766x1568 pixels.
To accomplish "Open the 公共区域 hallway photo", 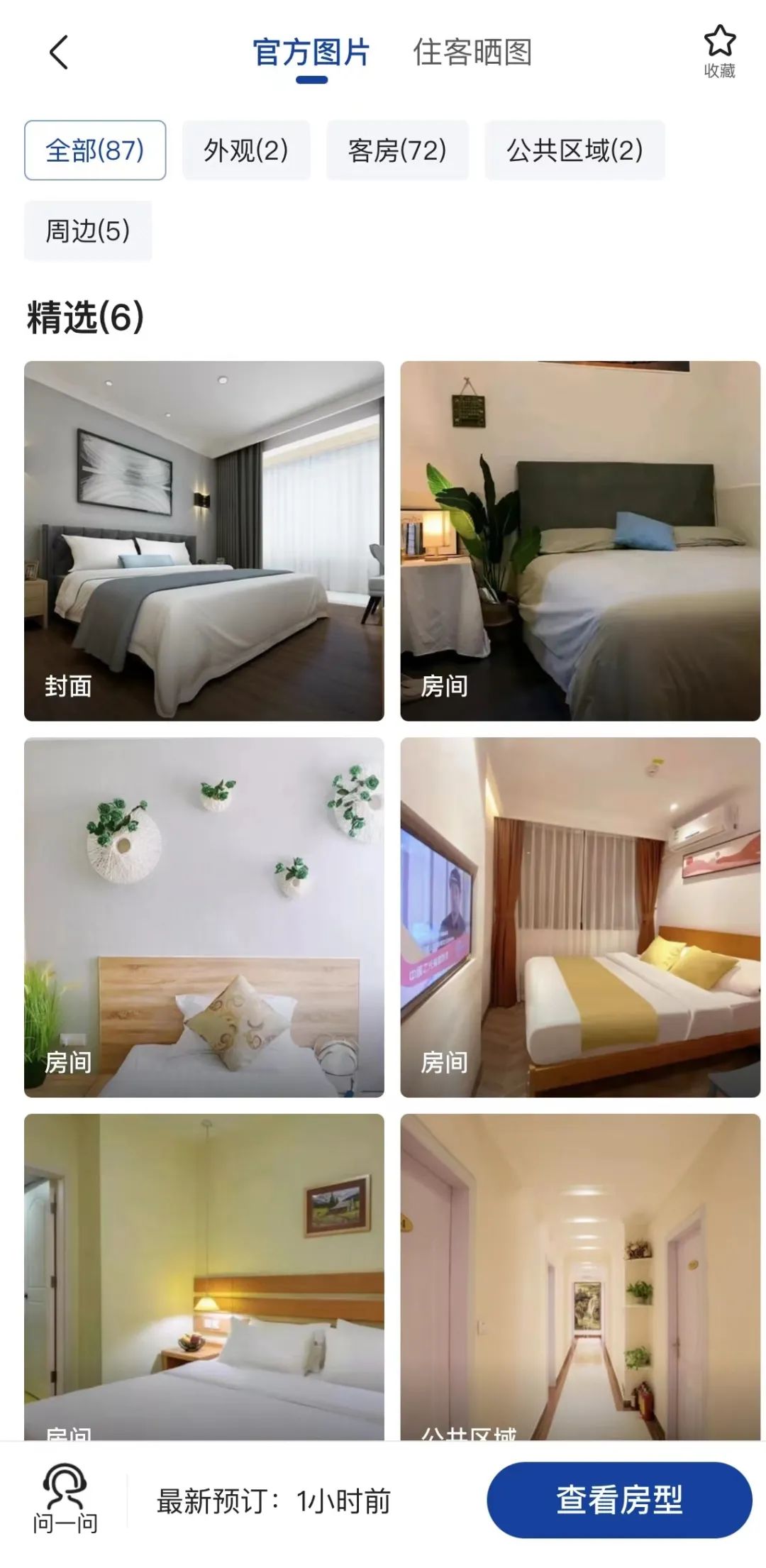I will click(580, 1277).
